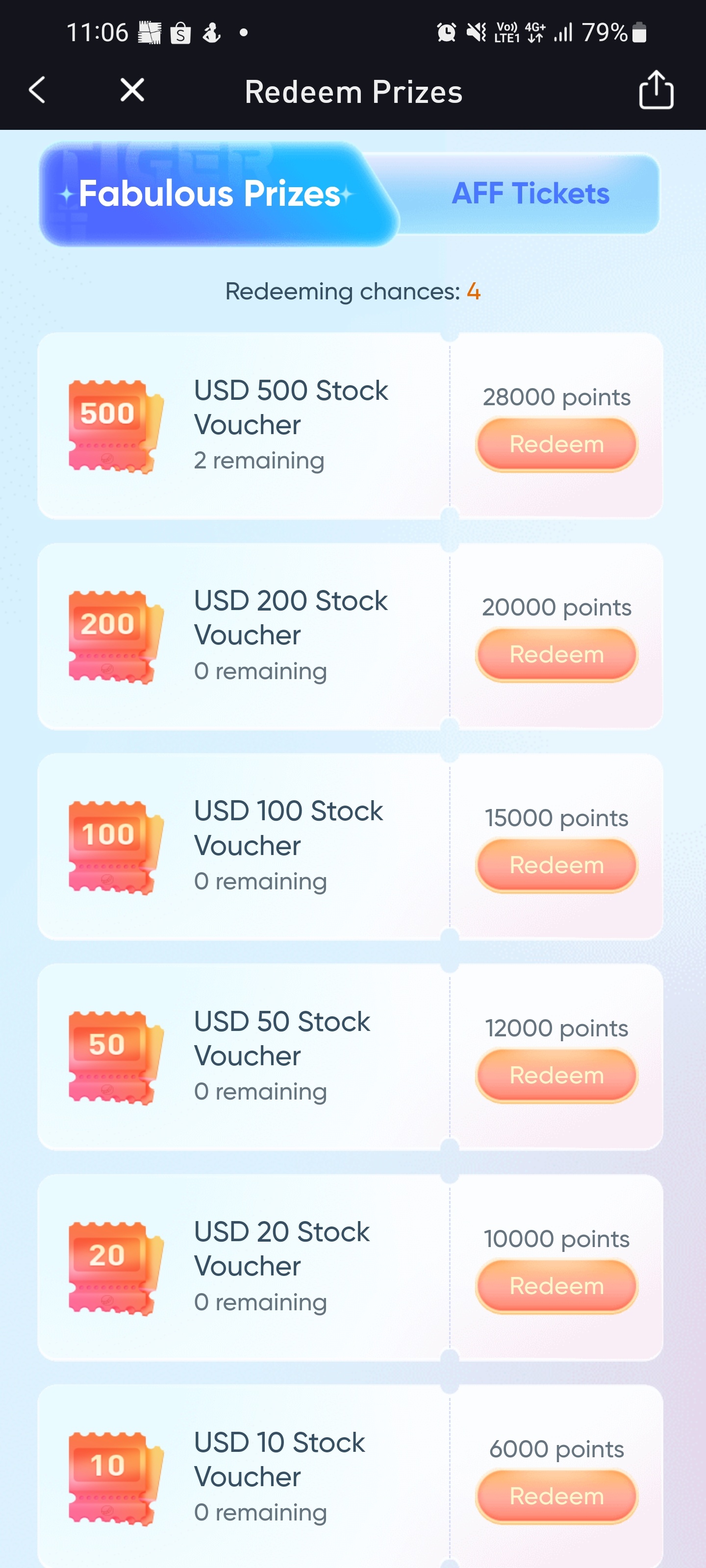Redeem the USD 500 Stock Voucher
Image resolution: width=706 pixels, height=1568 pixels.
click(x=556, y=444)
